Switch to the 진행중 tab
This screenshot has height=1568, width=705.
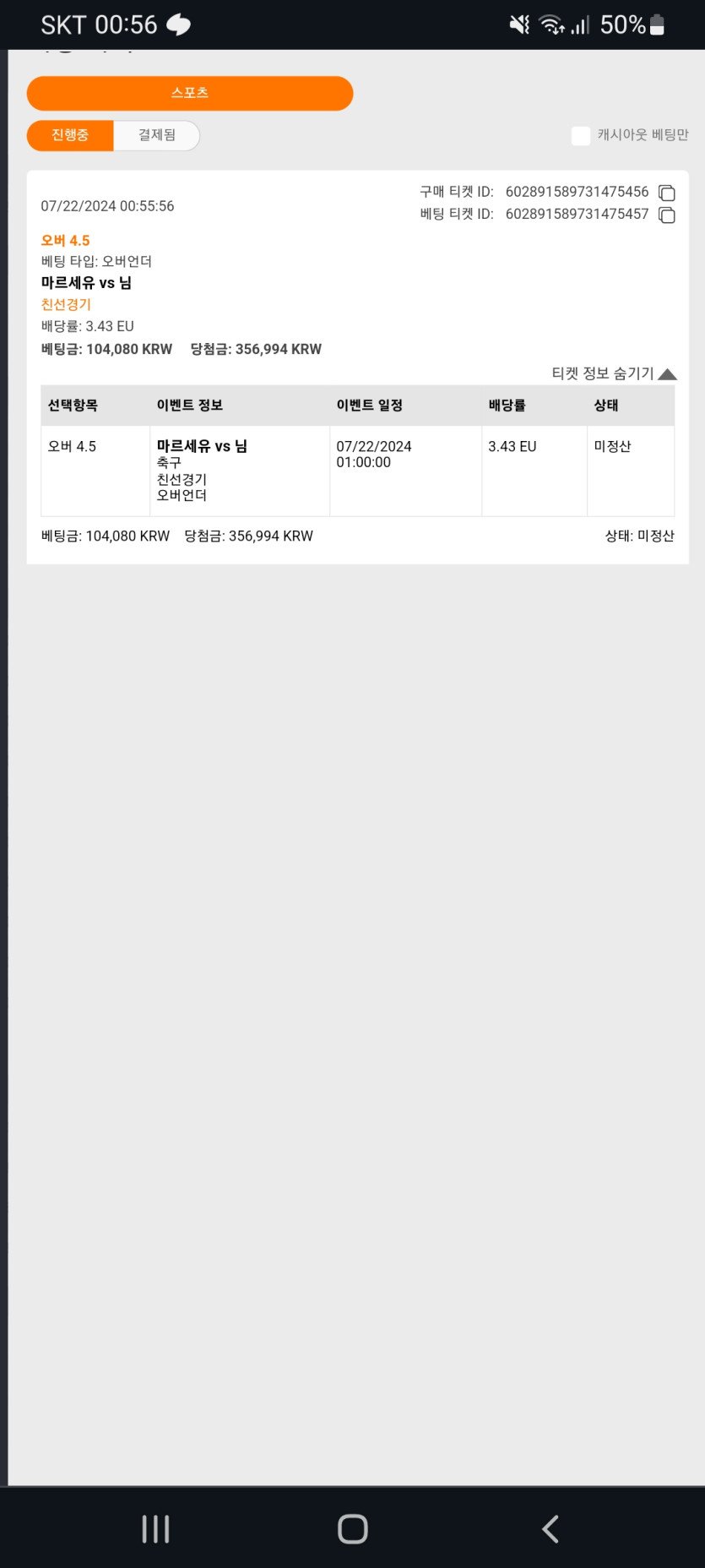pyautogui.click(x=70, y=135)
